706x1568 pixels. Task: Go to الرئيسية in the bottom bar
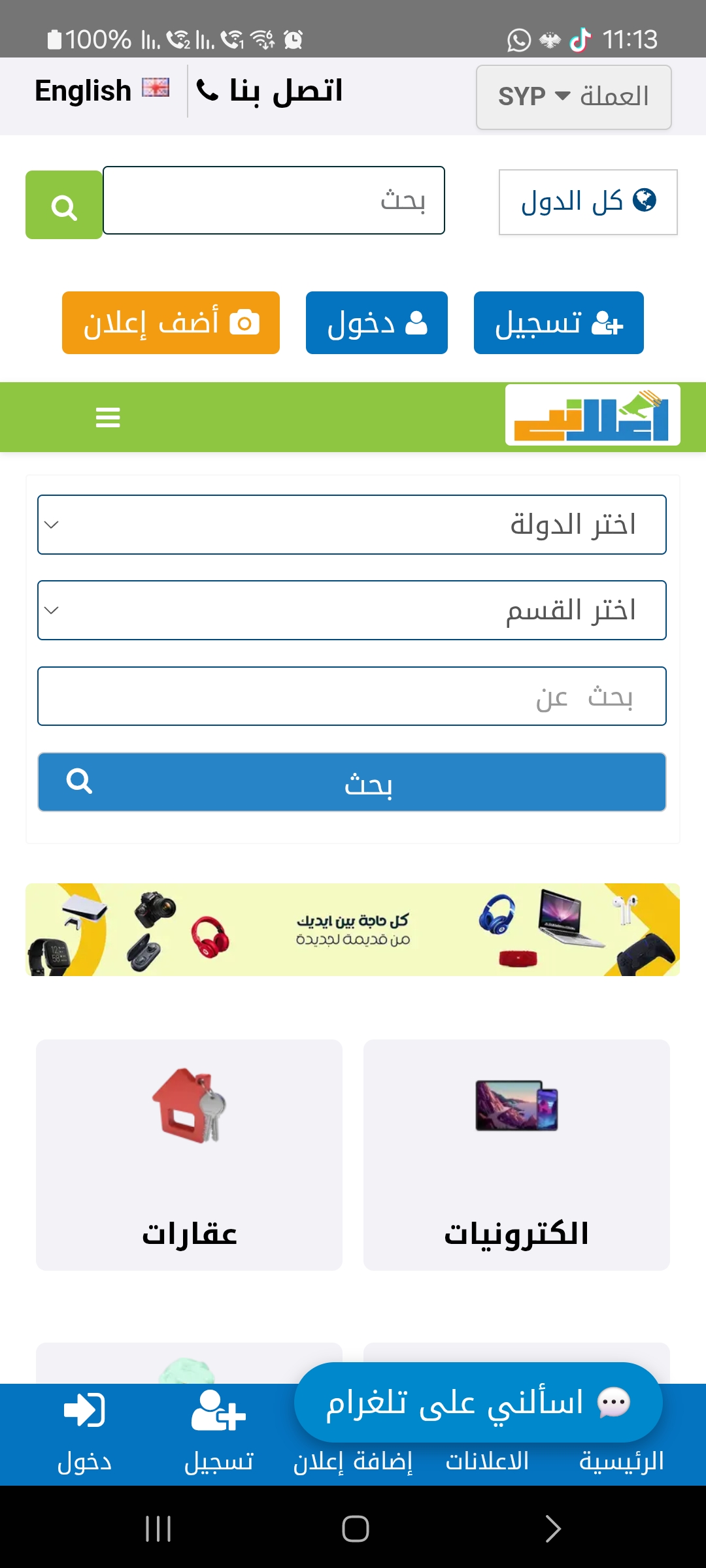621,1462
